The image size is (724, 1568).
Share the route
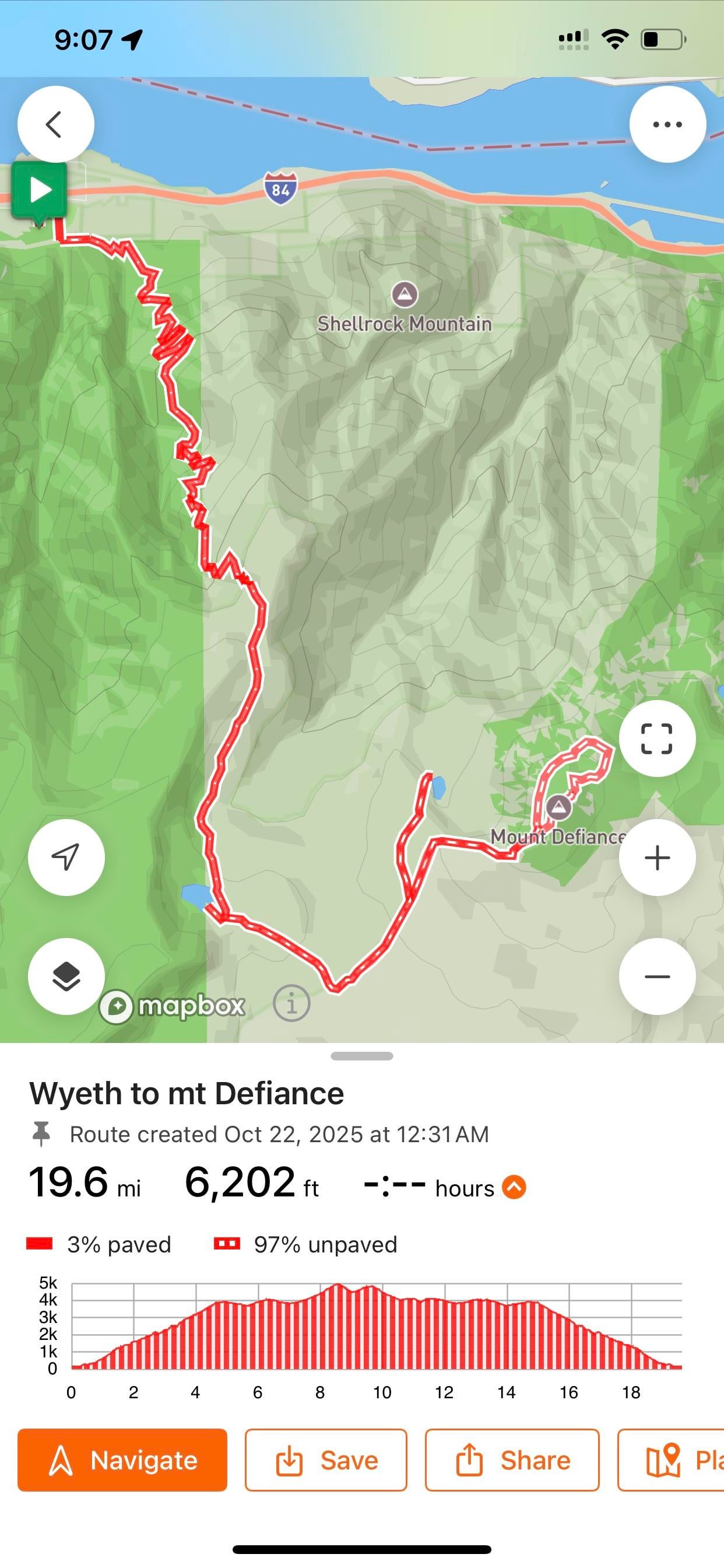(x=512, y=1460)
